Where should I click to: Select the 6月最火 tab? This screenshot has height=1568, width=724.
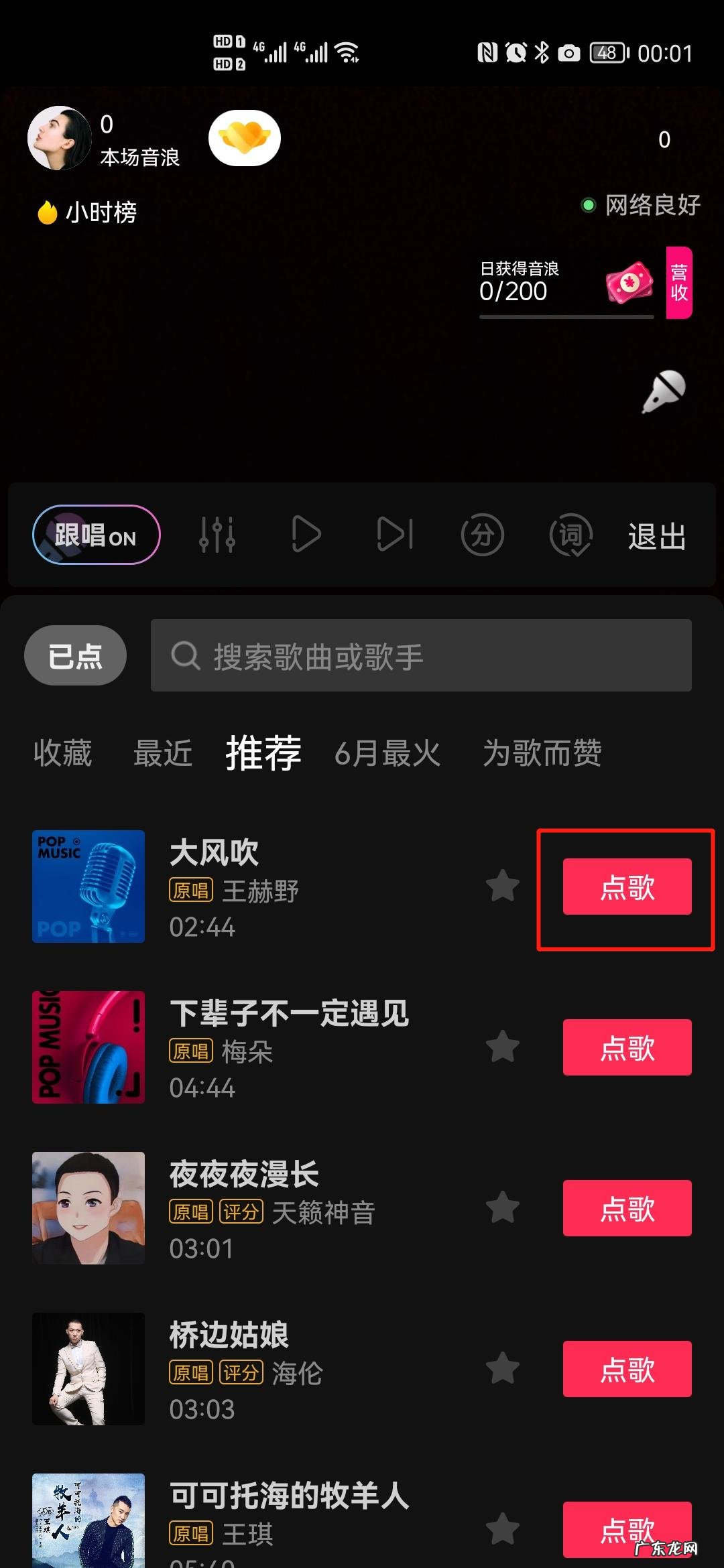pyautogui.click(x=387, y=753)
